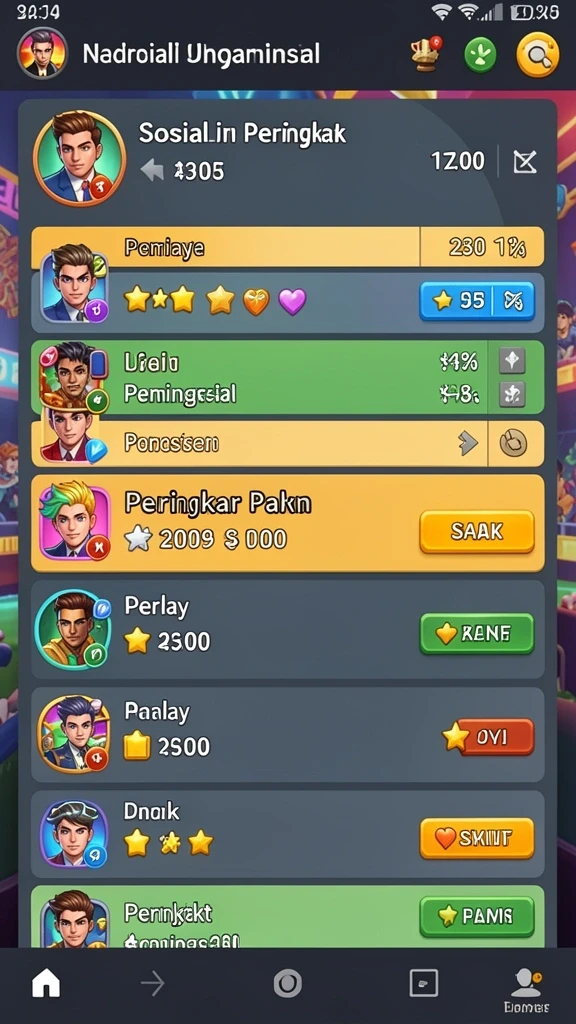Tap the green round icon in top bar
Viewport: 576px width, 1024px height.
[480, 55]
